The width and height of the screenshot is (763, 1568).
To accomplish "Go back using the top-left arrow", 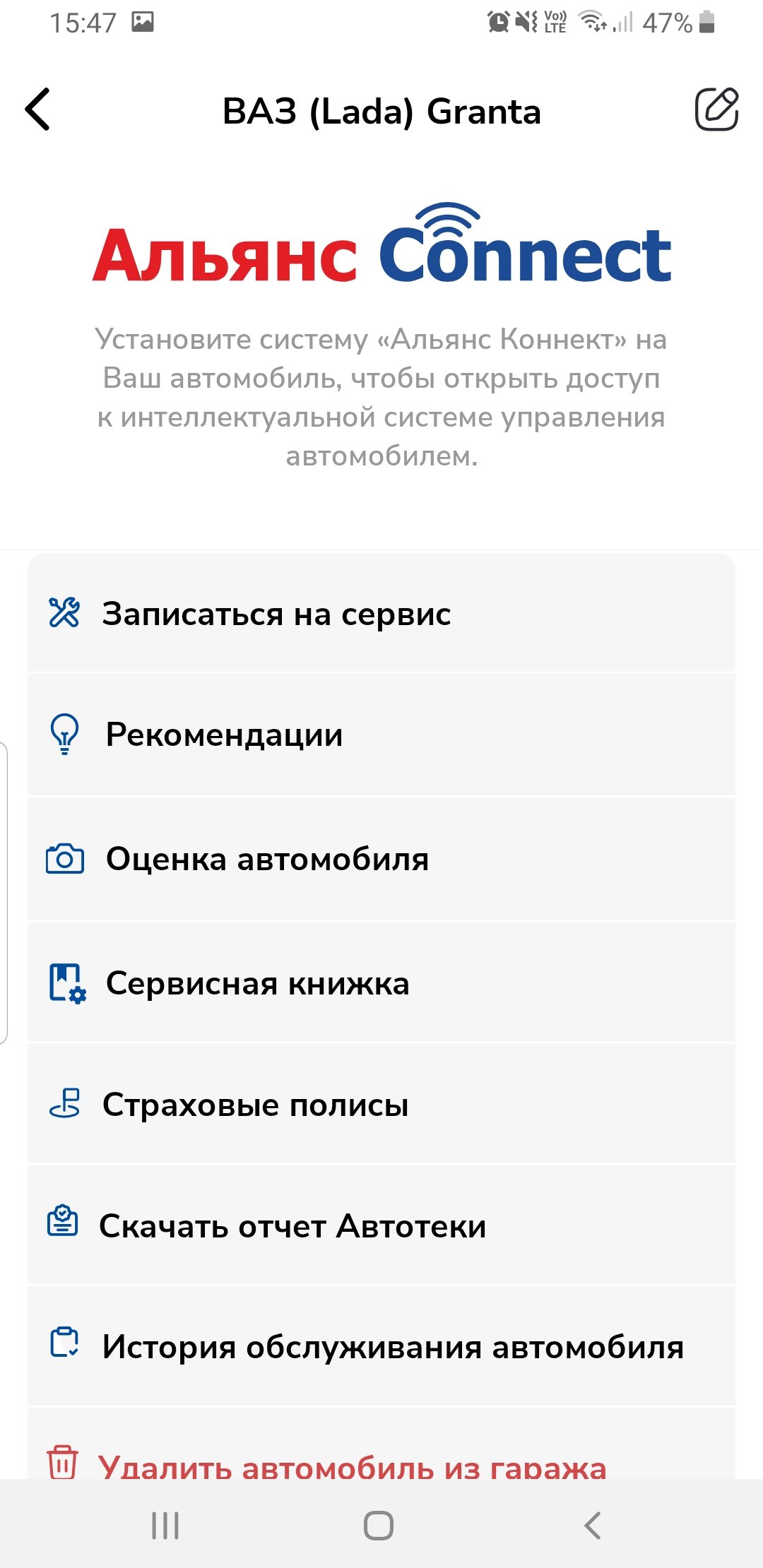I will 38,109.
